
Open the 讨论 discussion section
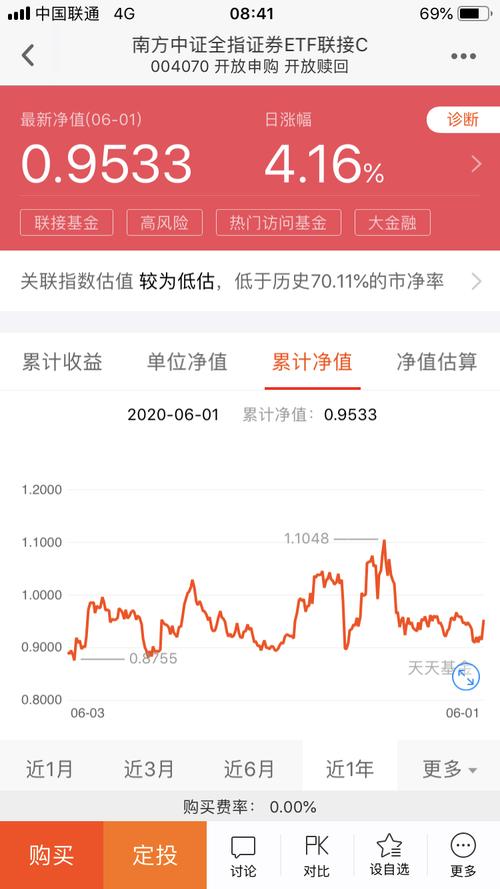[243, 855]
